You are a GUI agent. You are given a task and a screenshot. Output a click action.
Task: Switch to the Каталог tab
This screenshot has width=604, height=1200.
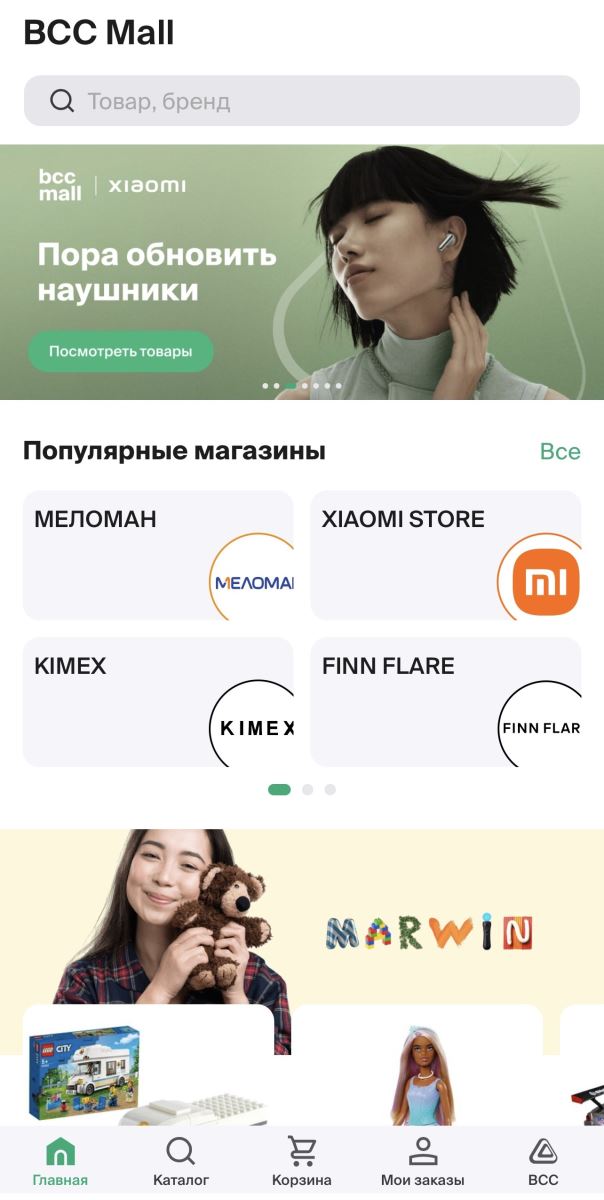click(181, 1162)
